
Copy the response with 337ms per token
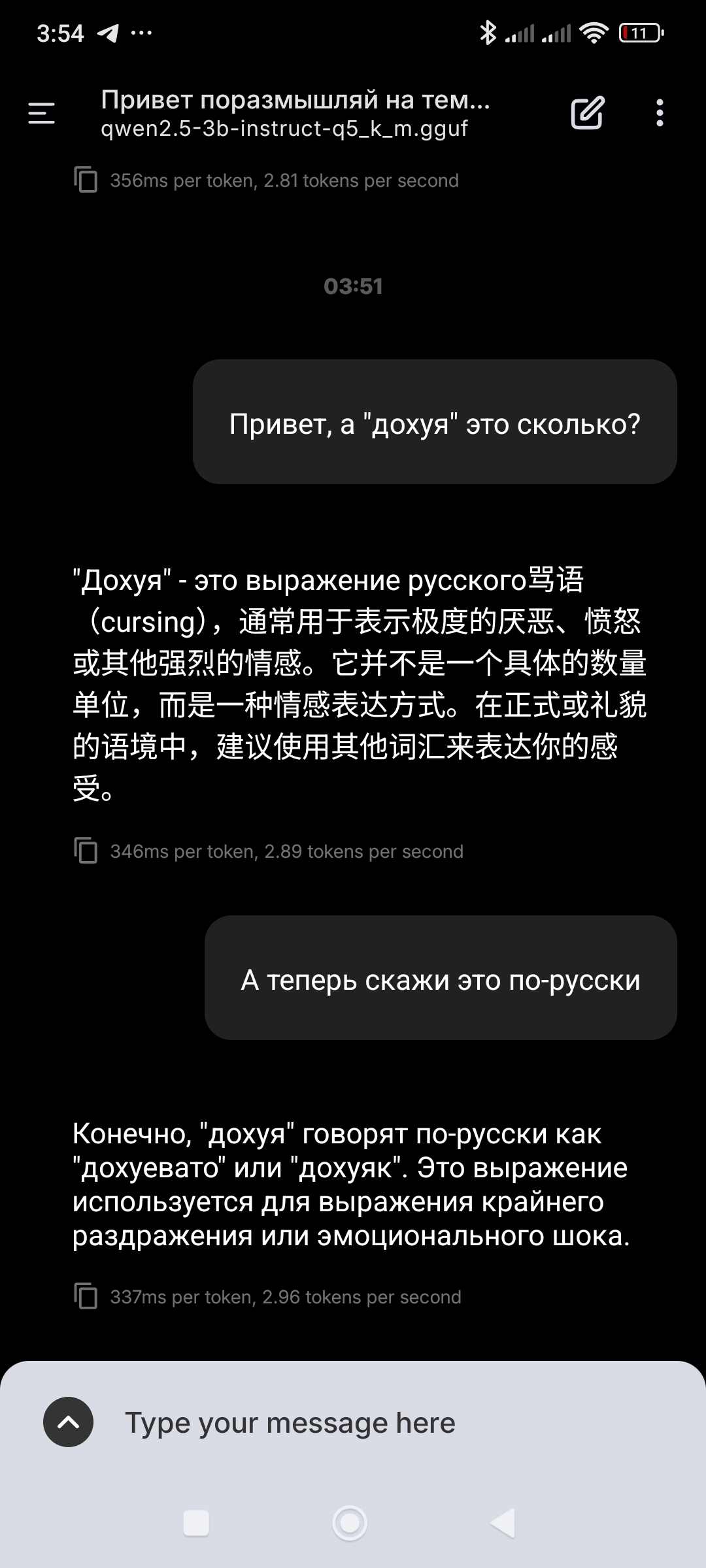[x=86, y=1297]
